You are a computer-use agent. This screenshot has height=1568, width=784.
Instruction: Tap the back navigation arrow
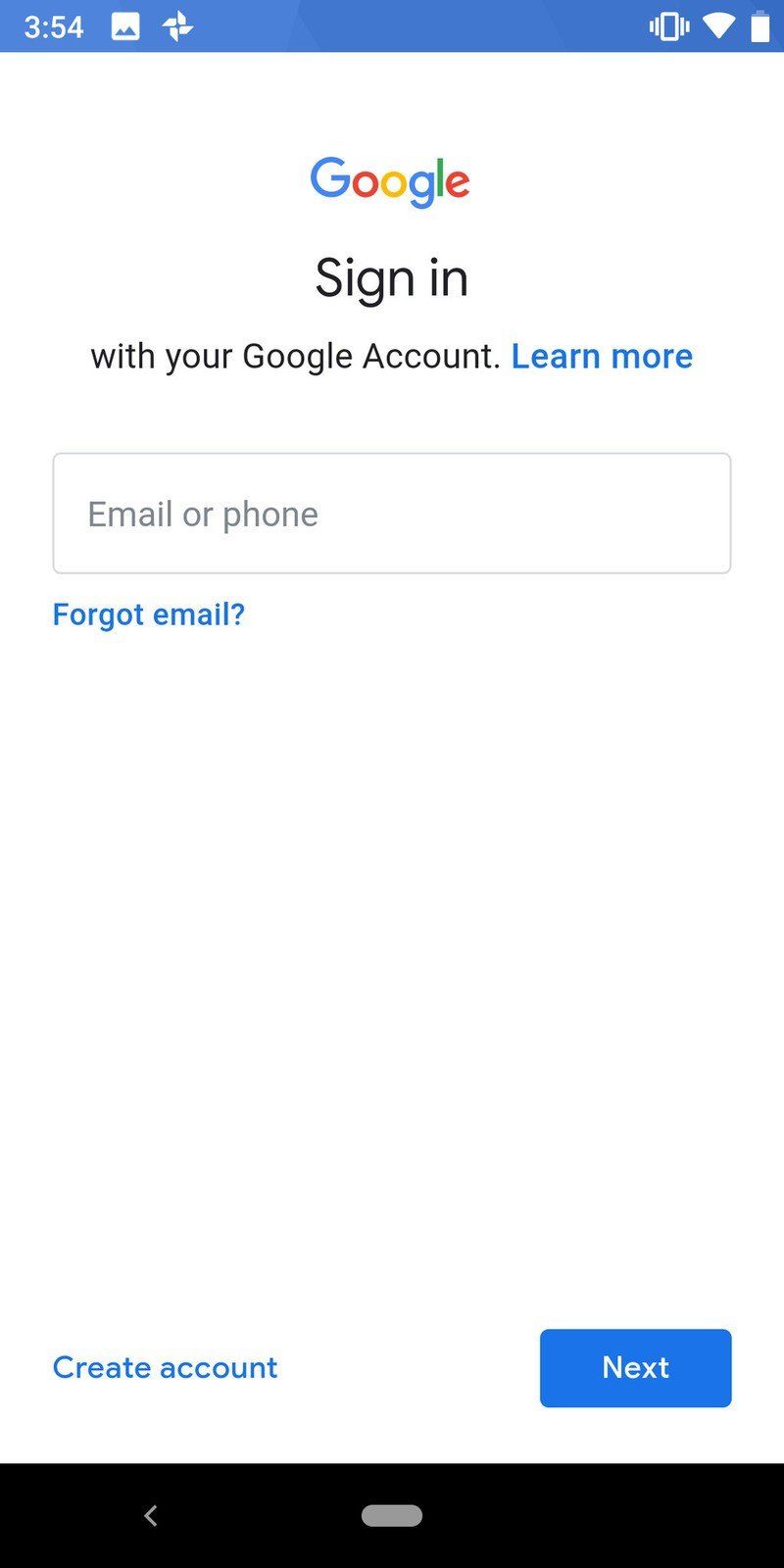(149, 1515)
